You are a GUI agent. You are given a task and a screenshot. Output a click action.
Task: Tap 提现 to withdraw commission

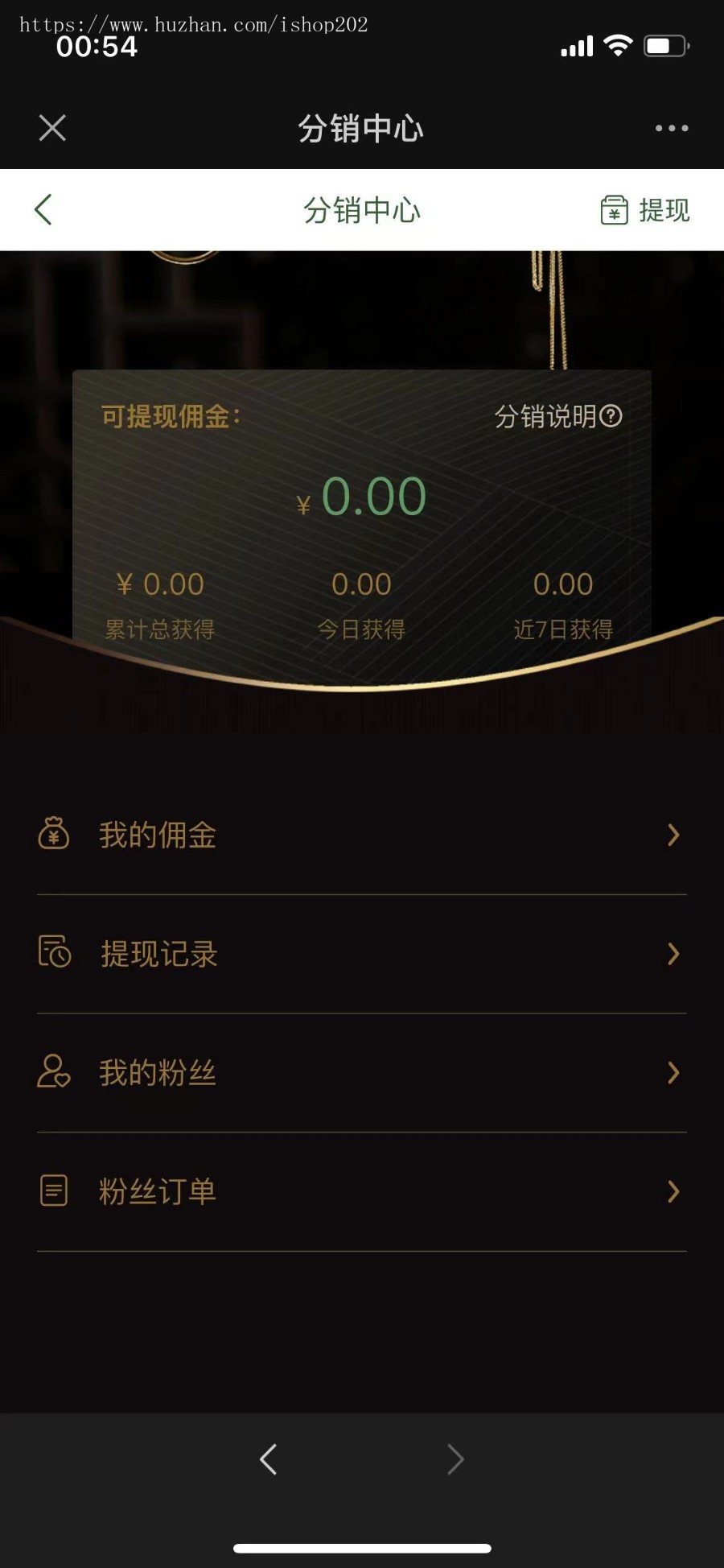point(645,210)
